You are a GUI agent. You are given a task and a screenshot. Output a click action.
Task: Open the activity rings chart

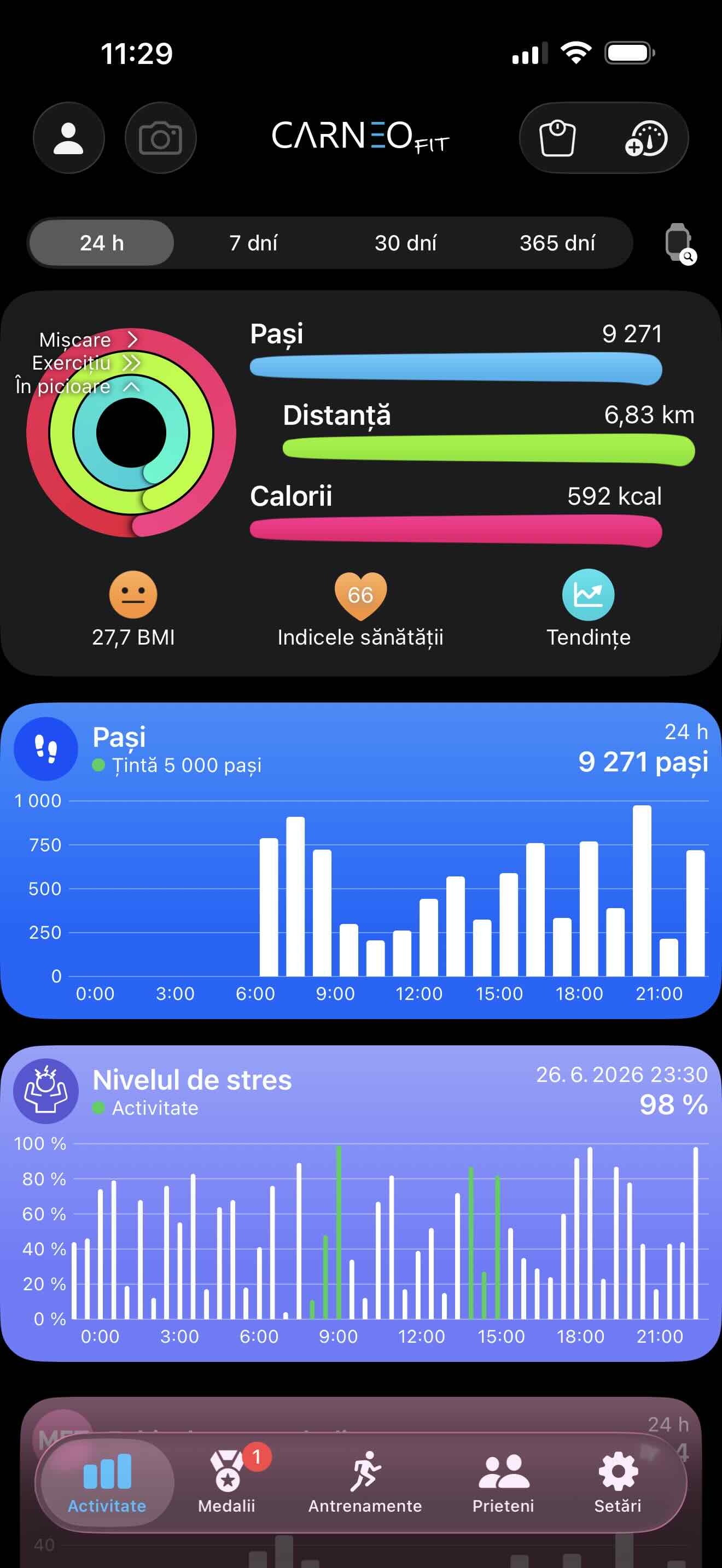click(131, 433)
